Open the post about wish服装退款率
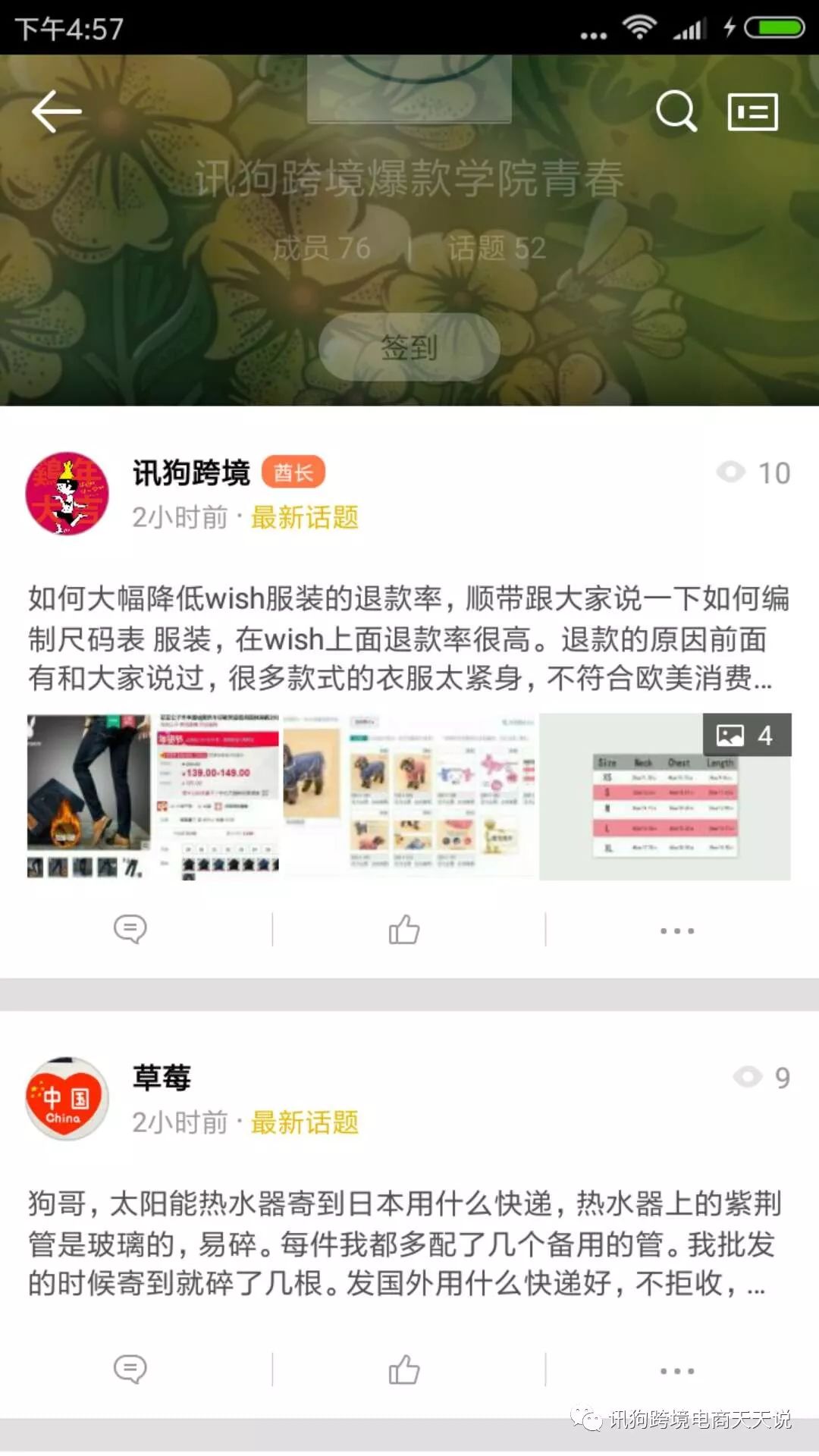The height and width of the screenshot is (1456, 819). (x=408, y=639)
